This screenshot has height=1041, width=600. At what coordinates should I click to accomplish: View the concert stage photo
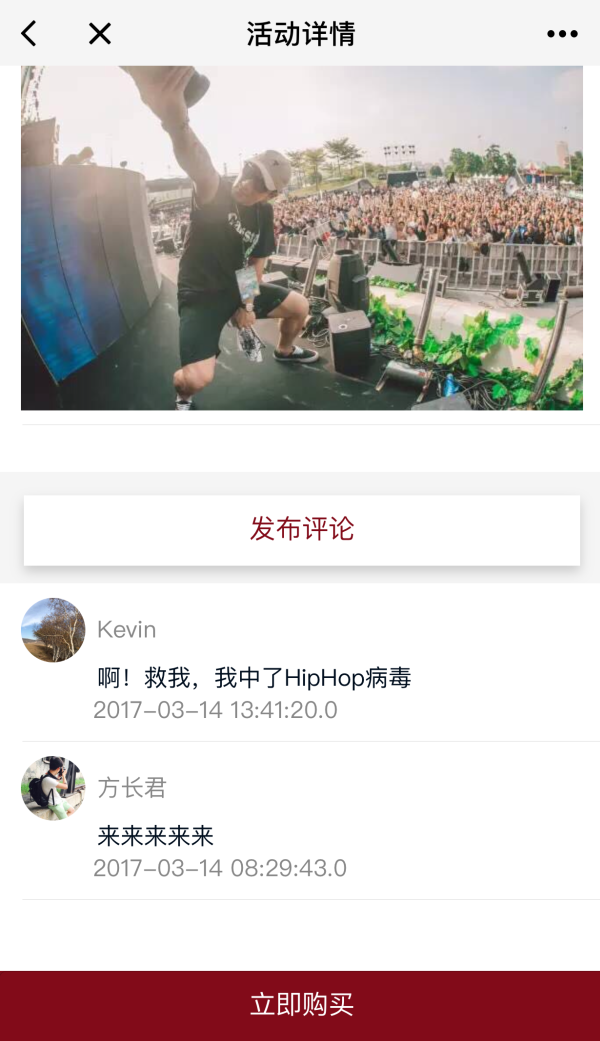tap(301, 238)
